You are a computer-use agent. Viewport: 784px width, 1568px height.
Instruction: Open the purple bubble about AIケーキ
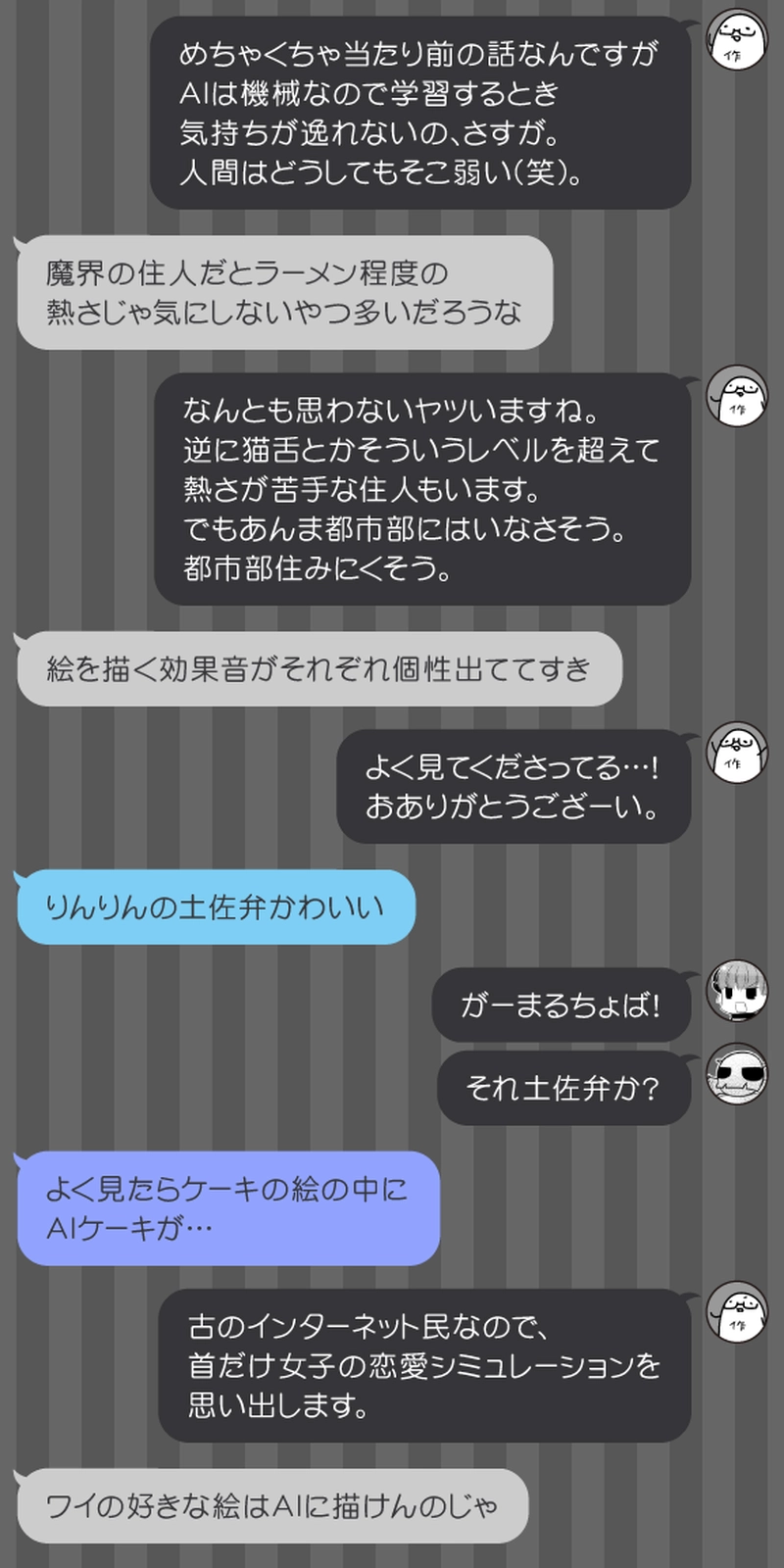point(227,1211)
